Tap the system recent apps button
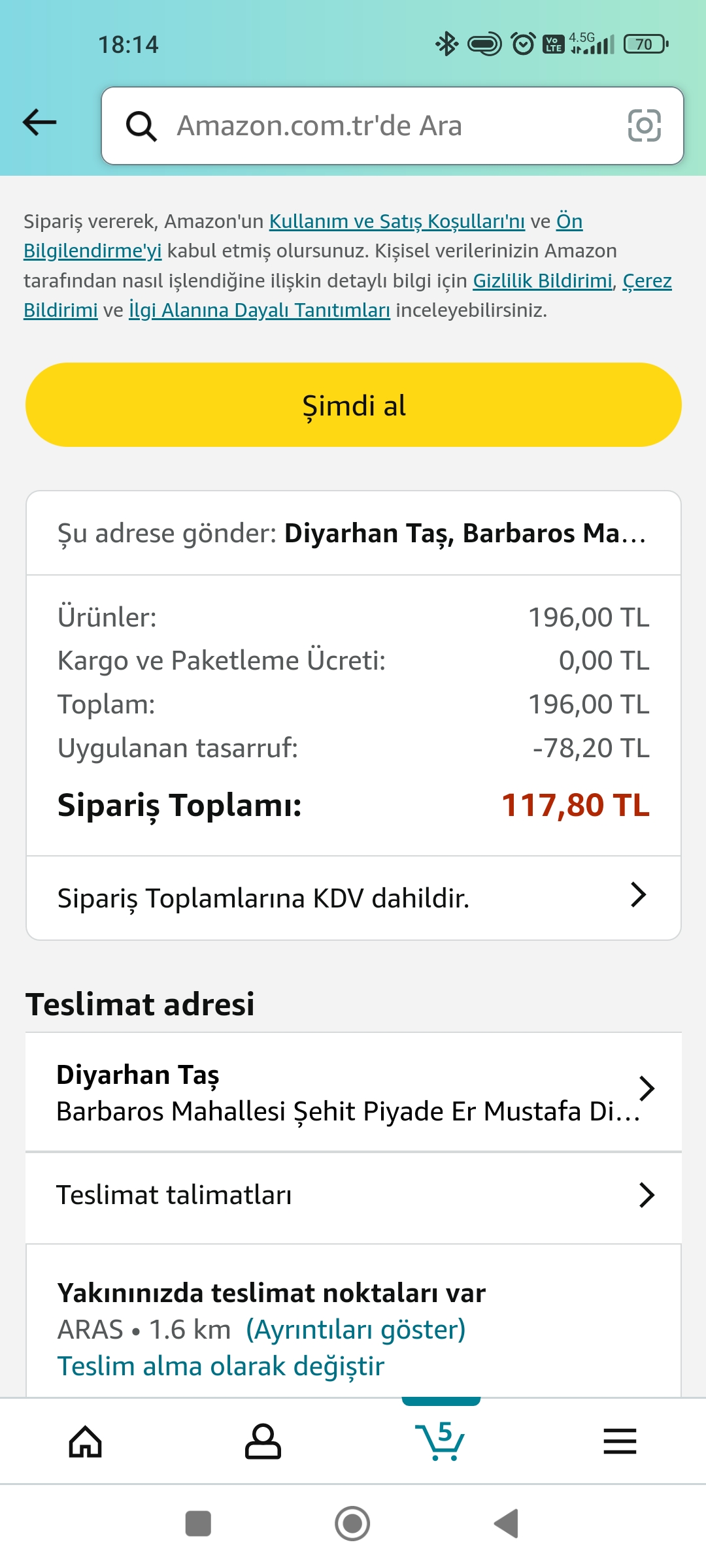This screenshot has height=1568, width=706. click(x=198, y=1524)
